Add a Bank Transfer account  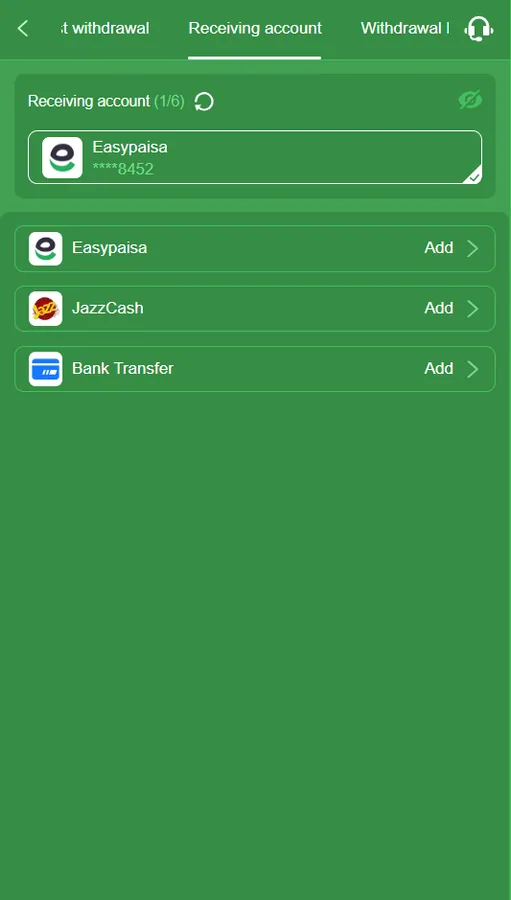point(255,369)
